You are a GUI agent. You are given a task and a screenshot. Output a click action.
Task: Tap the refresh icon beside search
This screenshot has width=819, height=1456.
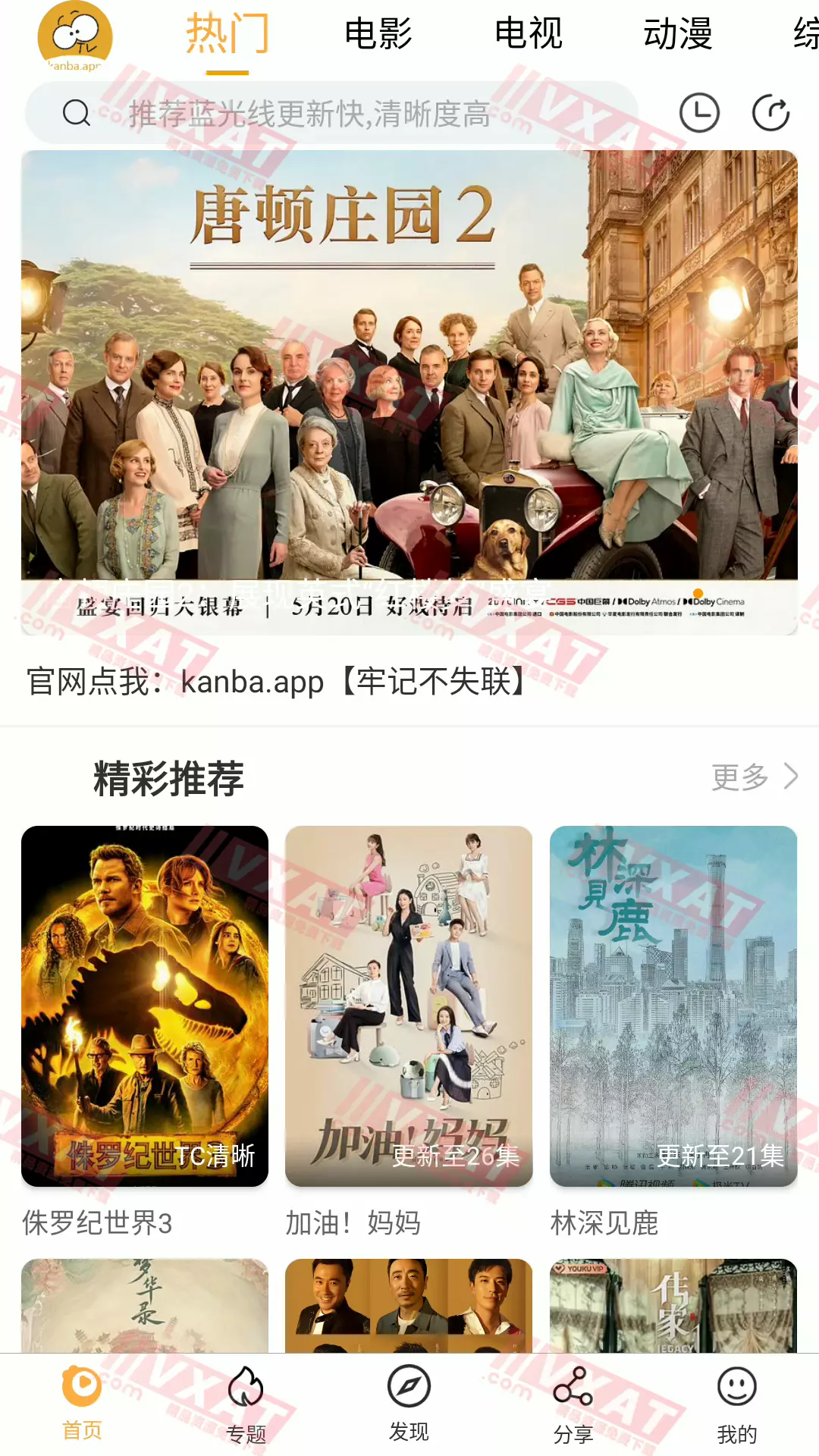point(770,113)
